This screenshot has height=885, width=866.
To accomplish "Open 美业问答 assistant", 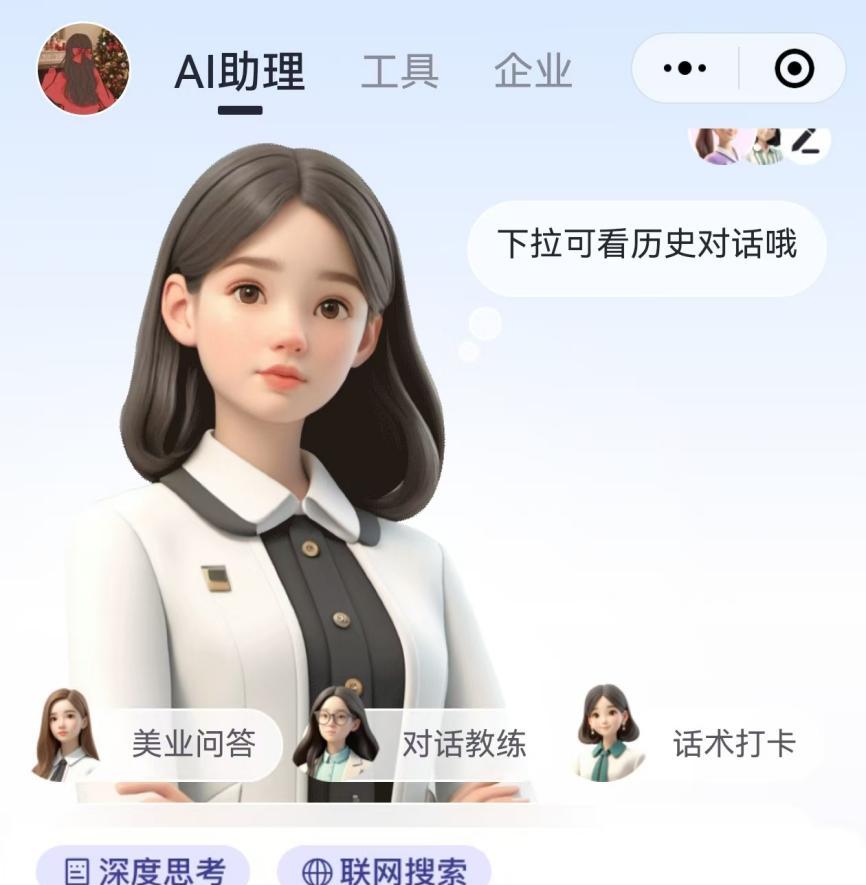I will coord(160,744).
